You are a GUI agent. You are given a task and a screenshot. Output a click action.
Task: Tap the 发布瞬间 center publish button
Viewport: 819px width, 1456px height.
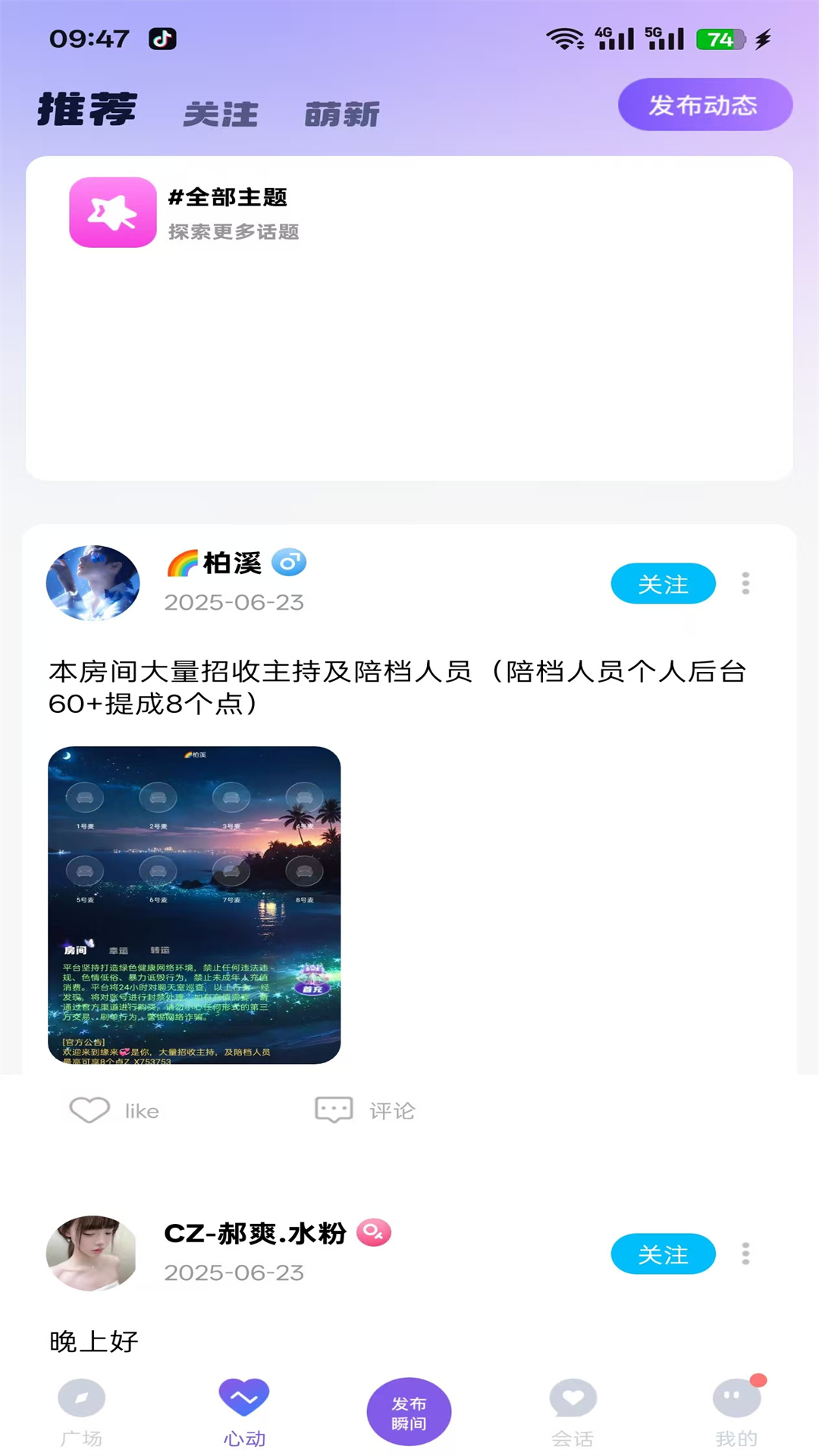(x=408, y=1409)
